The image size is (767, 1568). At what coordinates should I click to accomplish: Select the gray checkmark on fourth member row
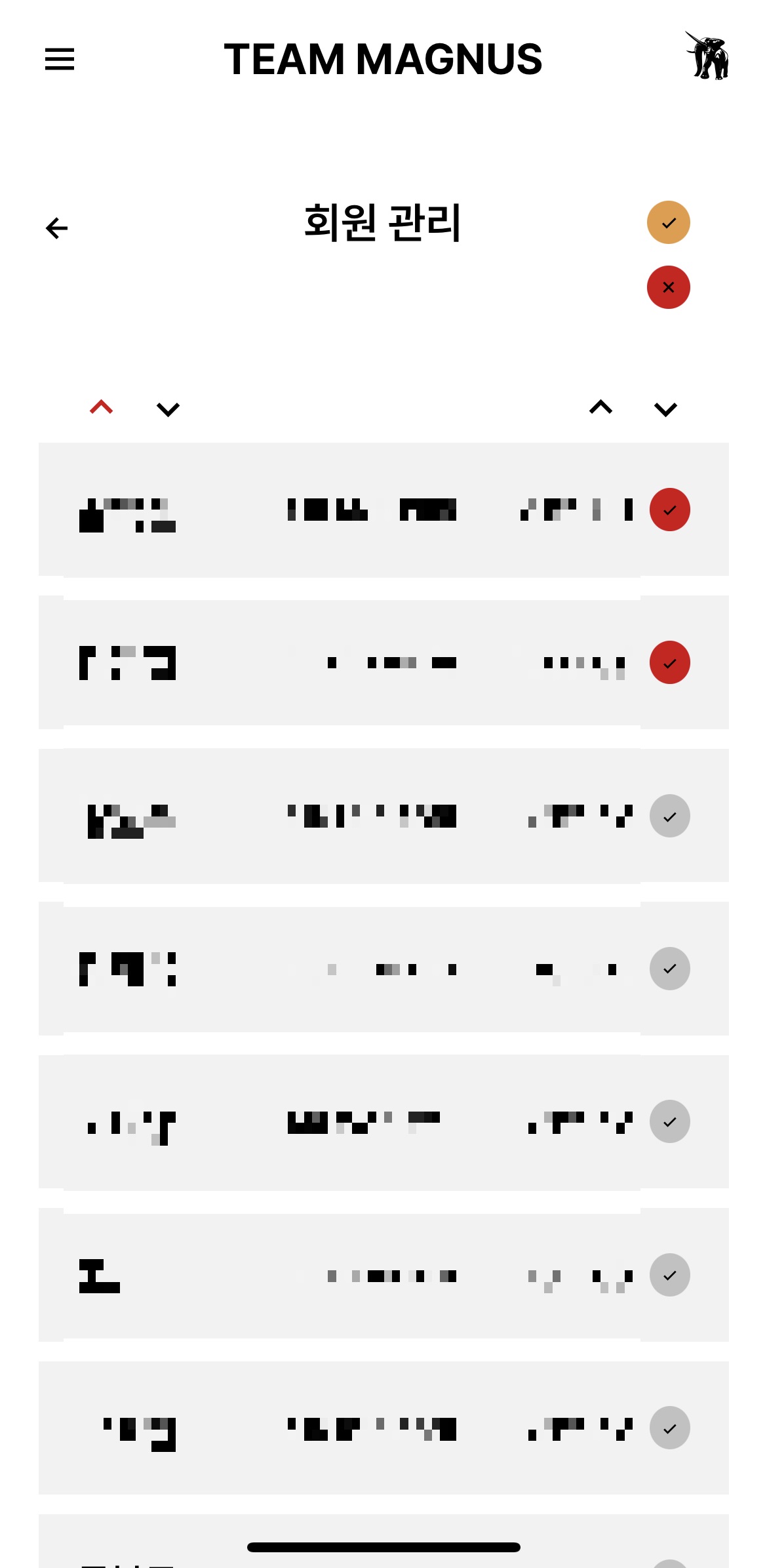670,969
